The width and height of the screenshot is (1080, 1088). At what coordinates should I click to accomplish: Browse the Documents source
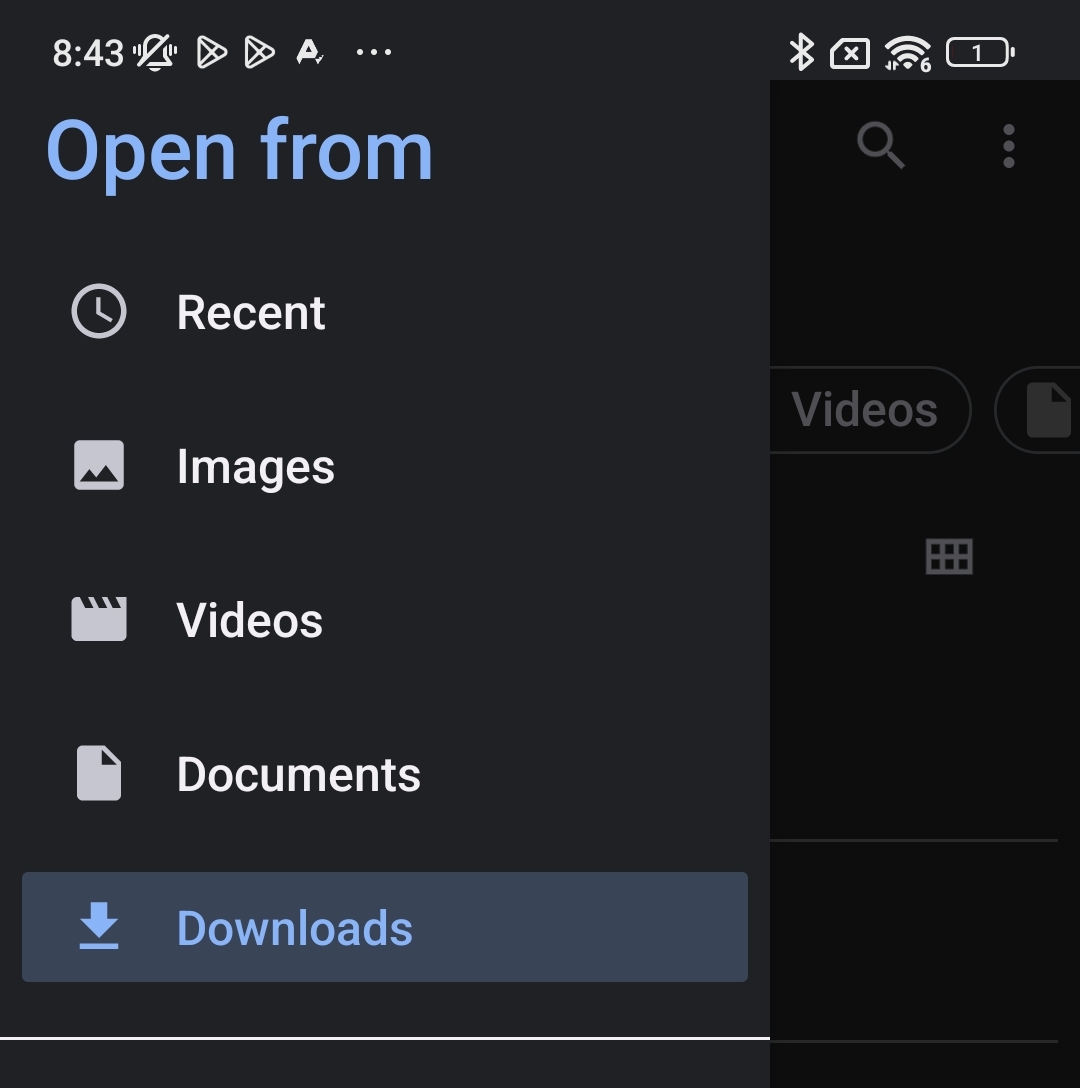tap(298, 774)
